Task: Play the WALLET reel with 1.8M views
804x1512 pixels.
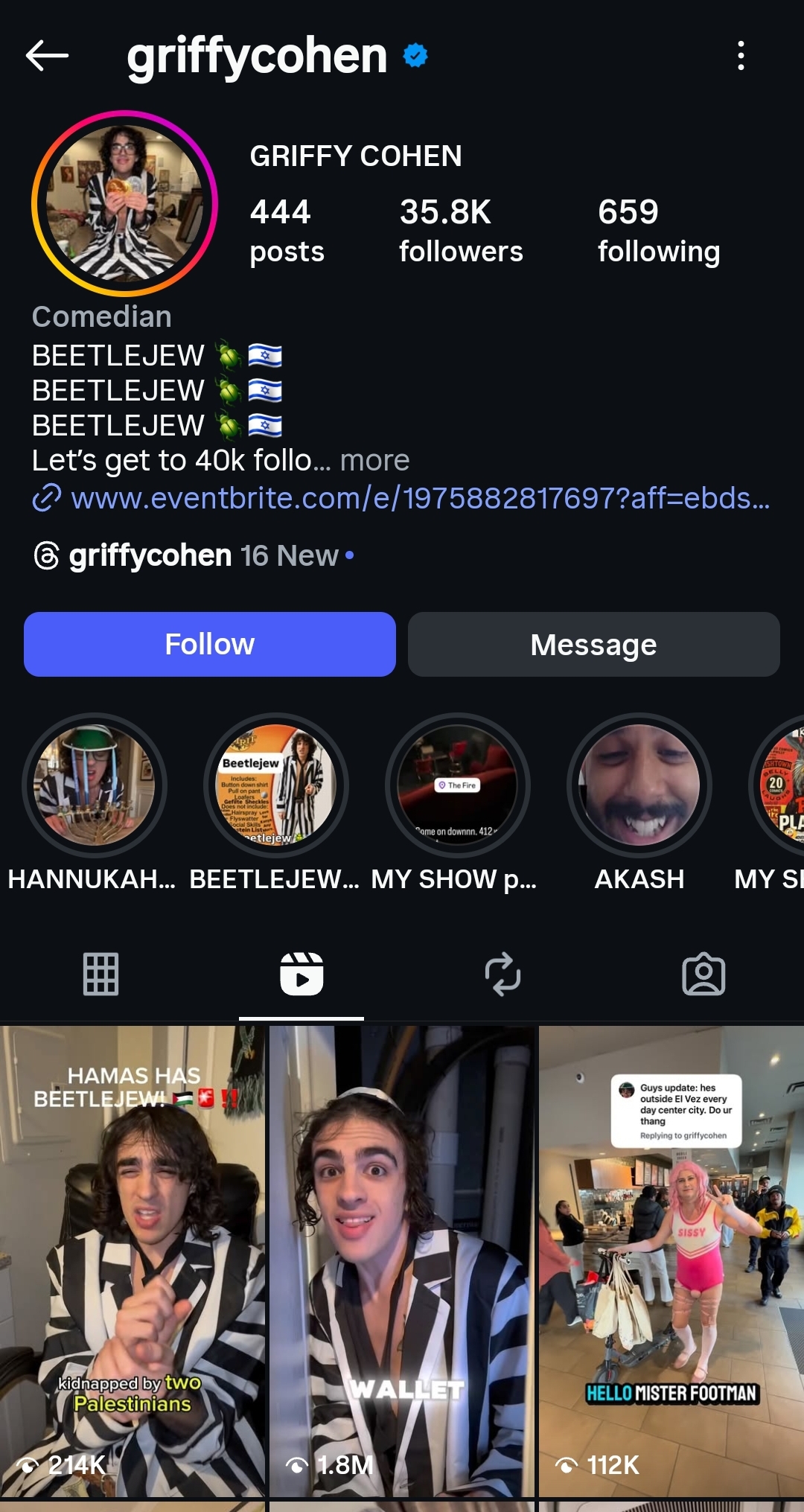Action: click(x=402, y=1261)
